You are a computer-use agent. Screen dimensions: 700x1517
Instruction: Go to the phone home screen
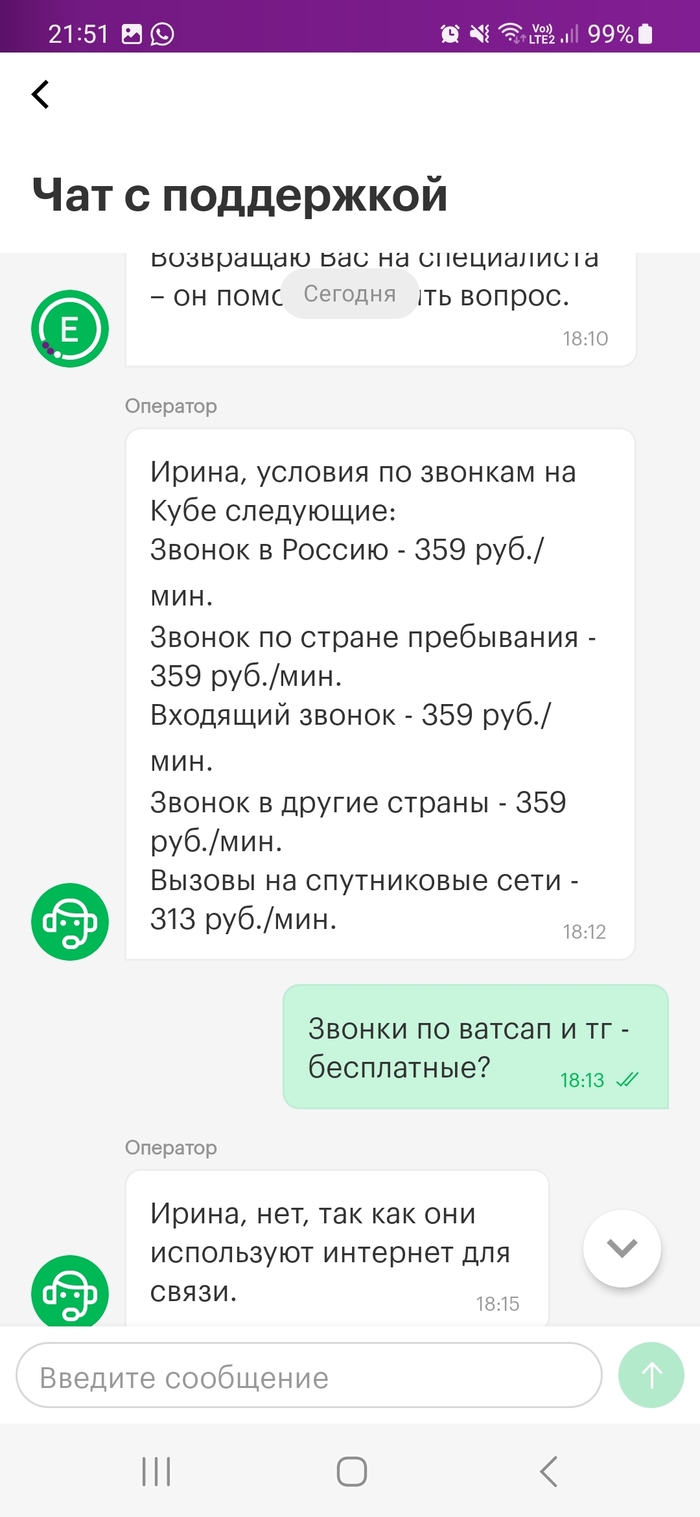351,1471
